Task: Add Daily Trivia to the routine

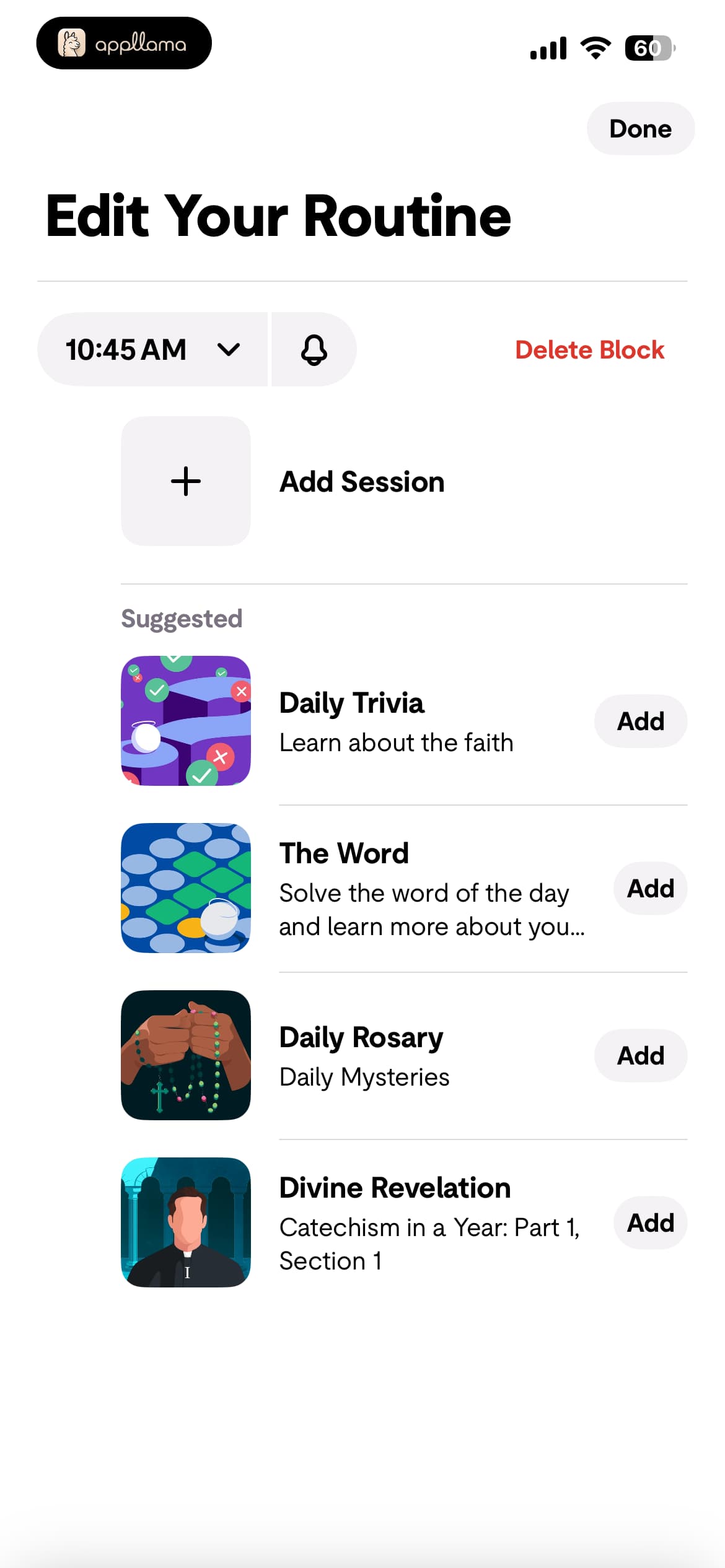Action: (x=641, y=721)
